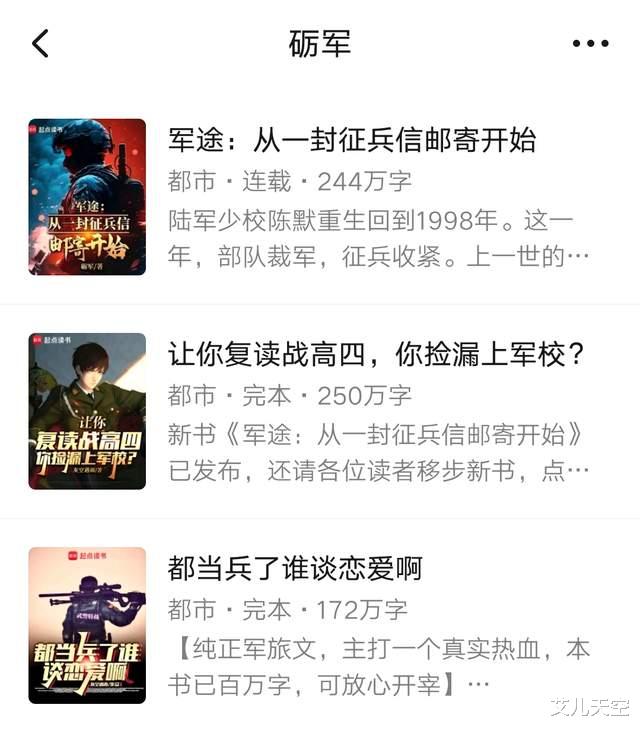This screenshot has width=640, height=730.
Task: Open the three-dot overflow menu
Action: click(x=590, y=43)
